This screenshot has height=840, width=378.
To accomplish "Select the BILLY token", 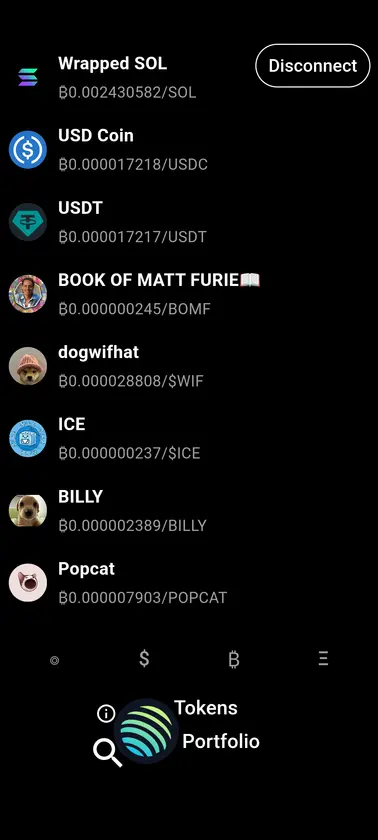I will 189,511.
